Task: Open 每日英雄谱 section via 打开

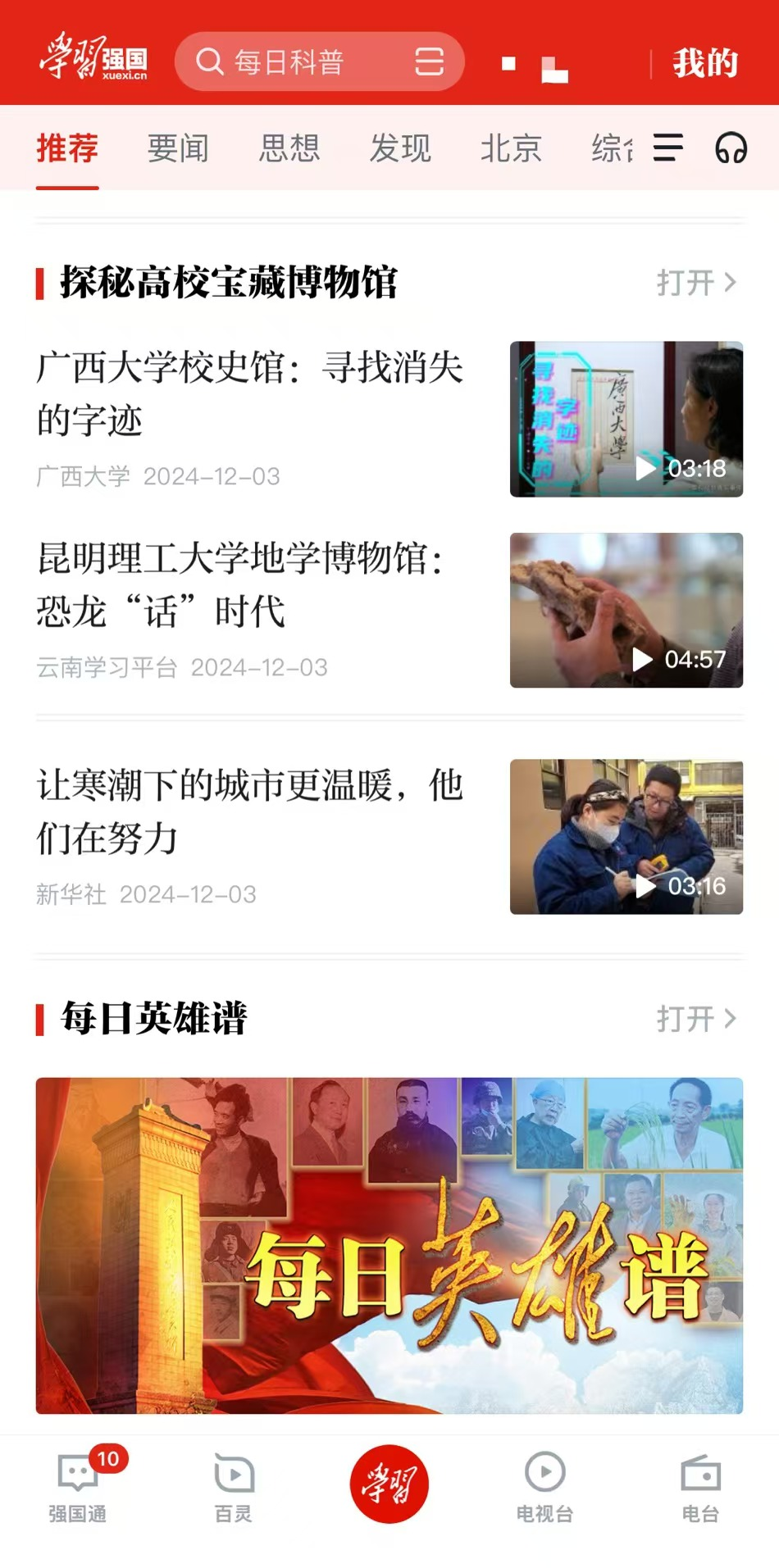Action: [x=695, y=1019]
